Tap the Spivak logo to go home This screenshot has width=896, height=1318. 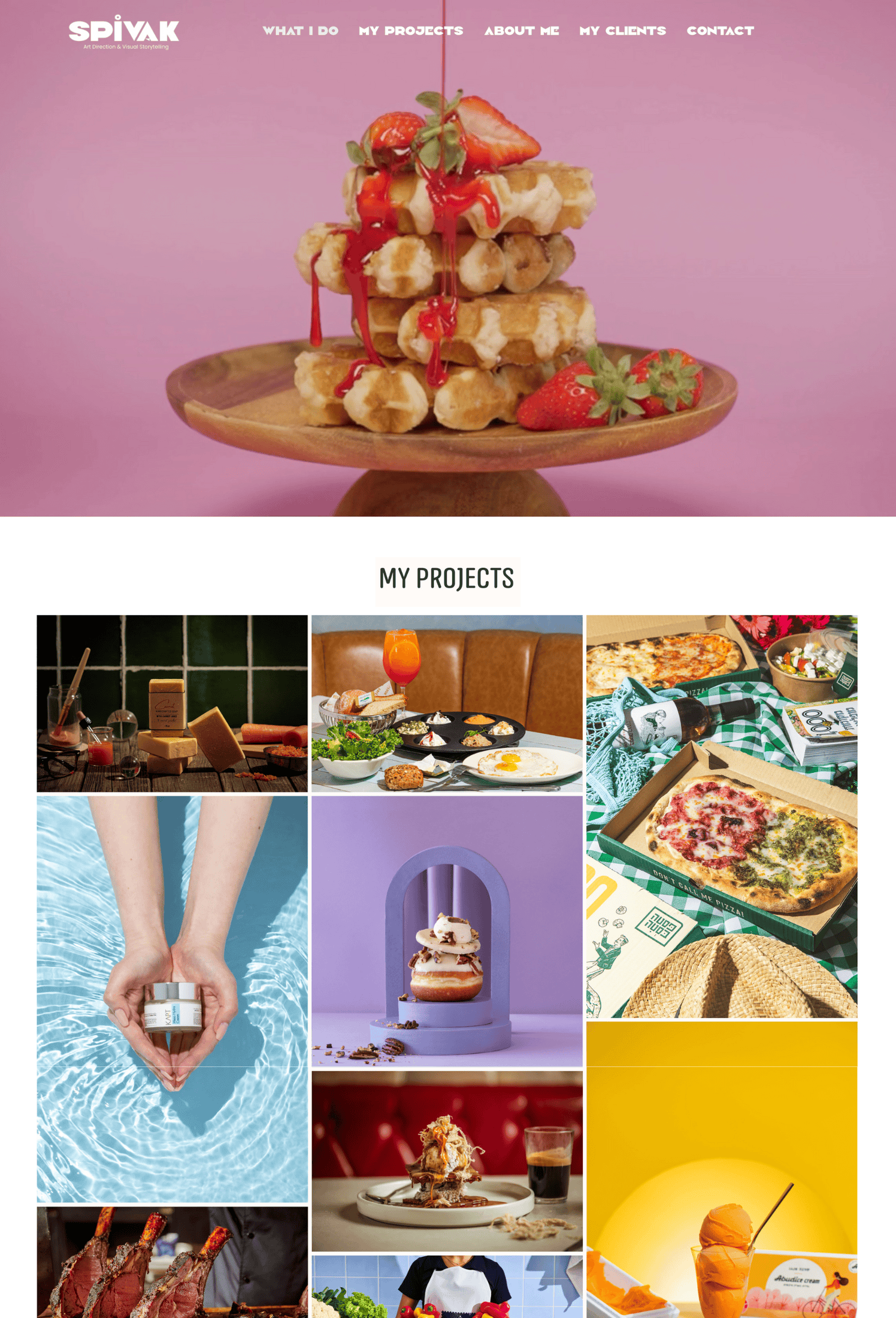pos(124,32)
